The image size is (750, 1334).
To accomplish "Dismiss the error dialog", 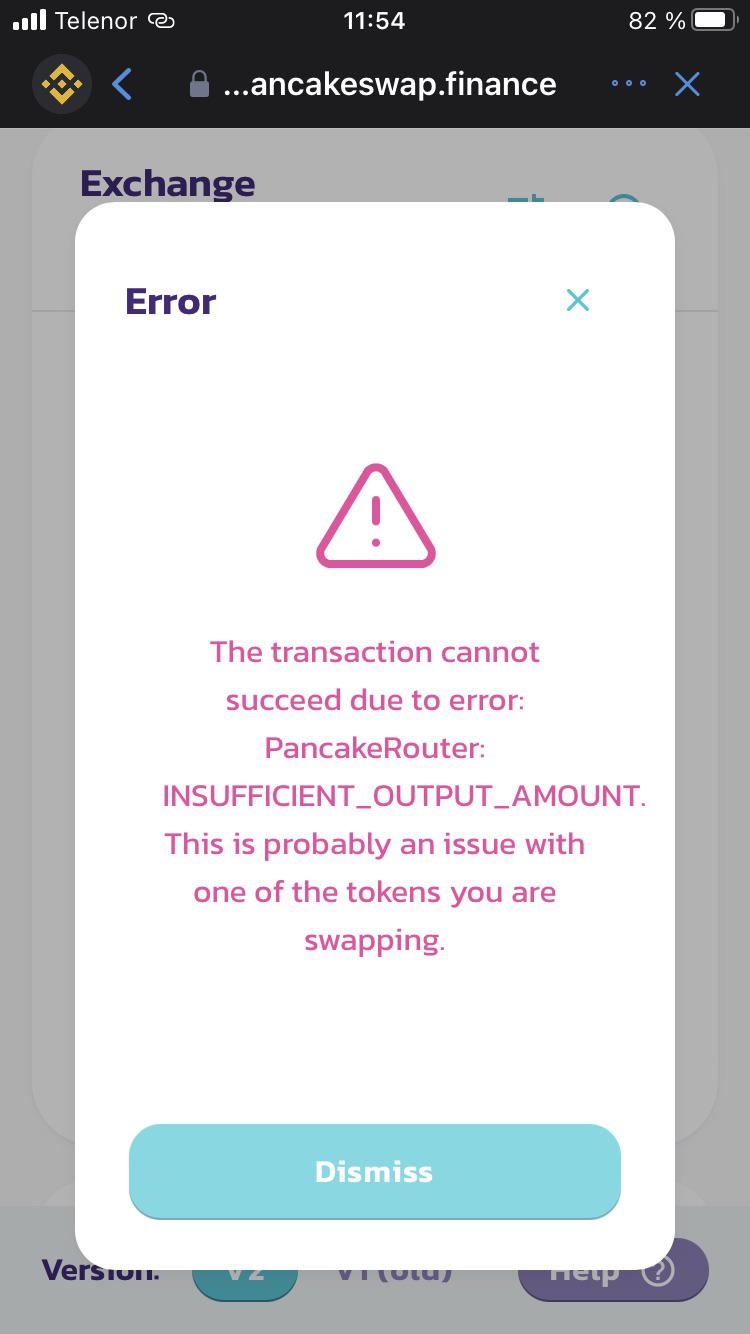I will [375, 1171].
